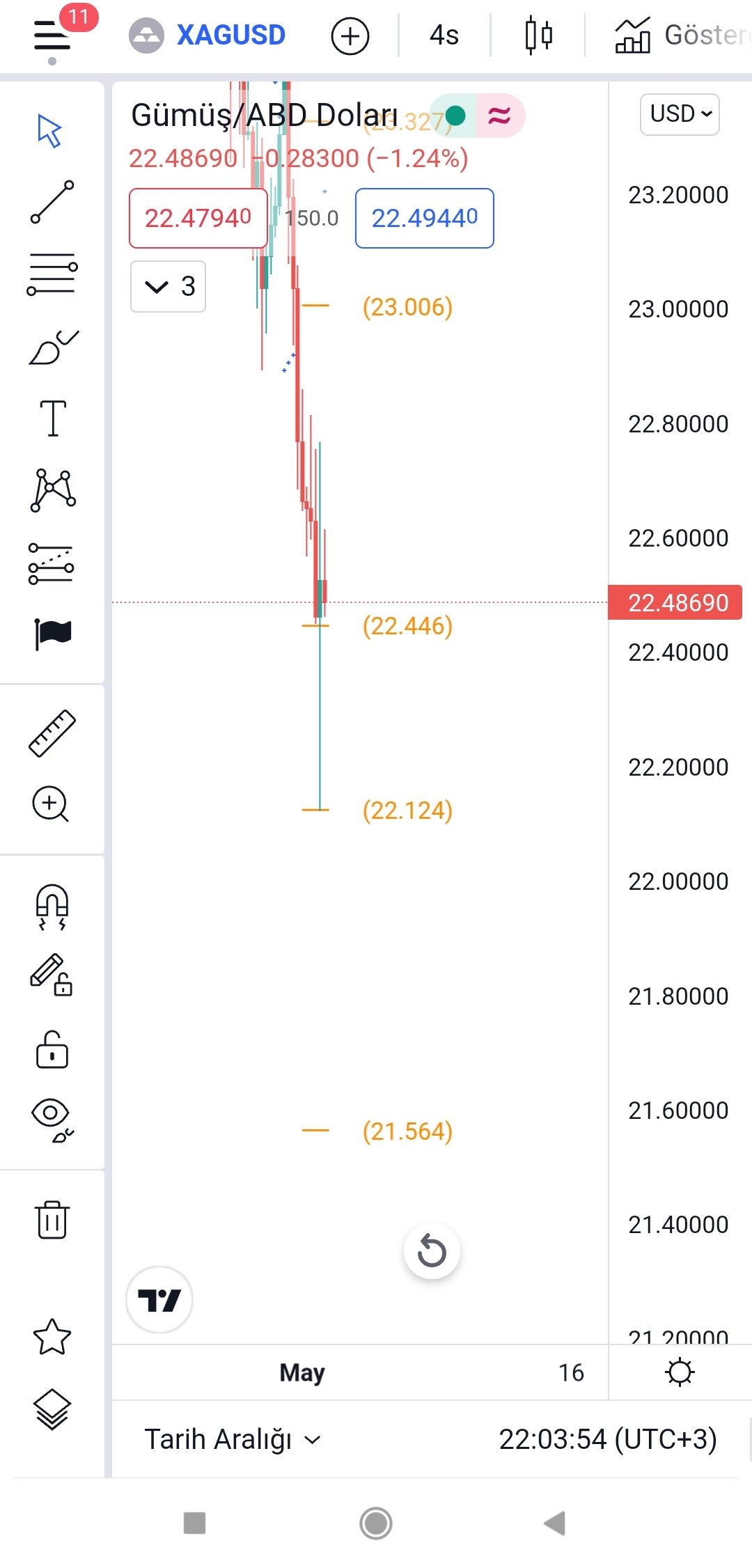
Task: Open the Tarih Aralığı date range dropdown
Action: coord(232,1439)
